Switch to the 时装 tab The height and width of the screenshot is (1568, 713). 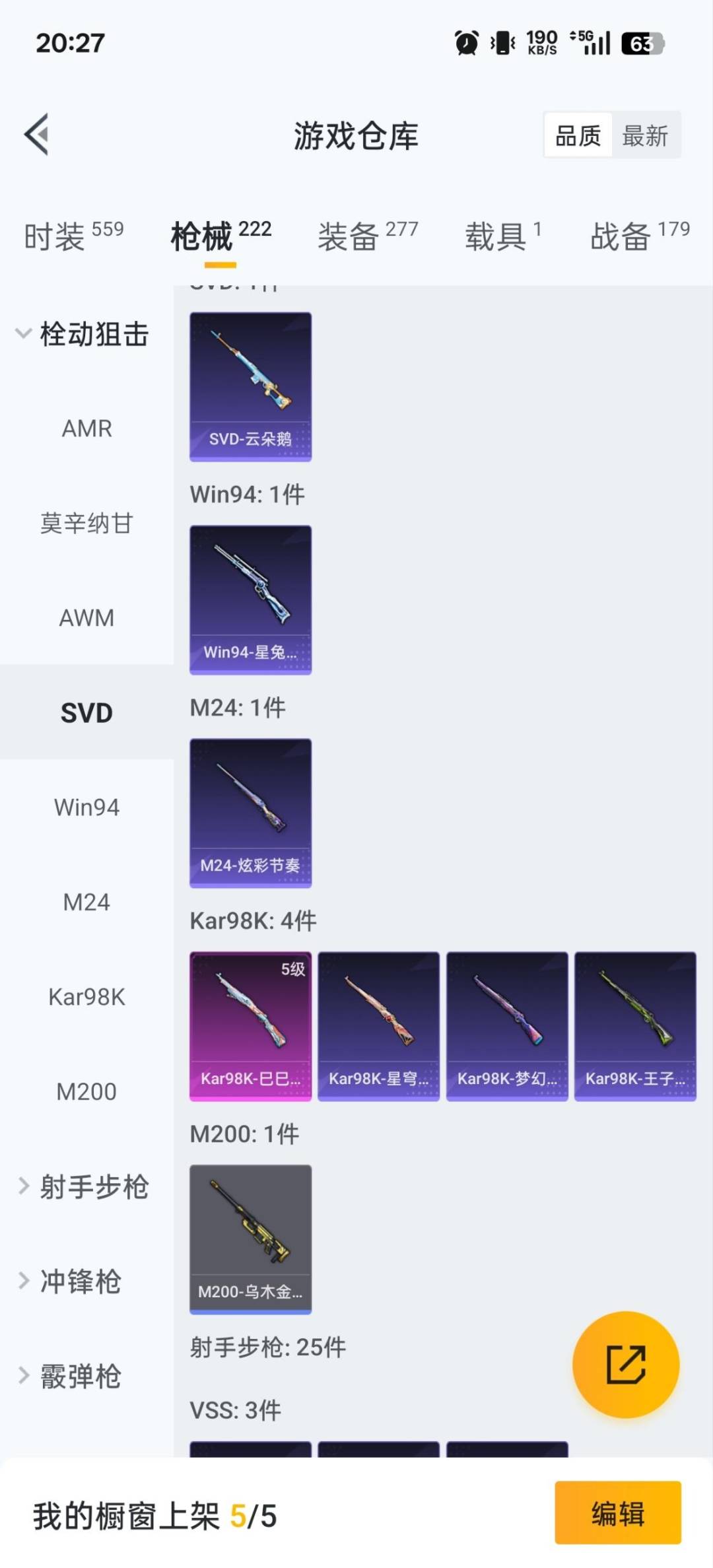[73, 236]
